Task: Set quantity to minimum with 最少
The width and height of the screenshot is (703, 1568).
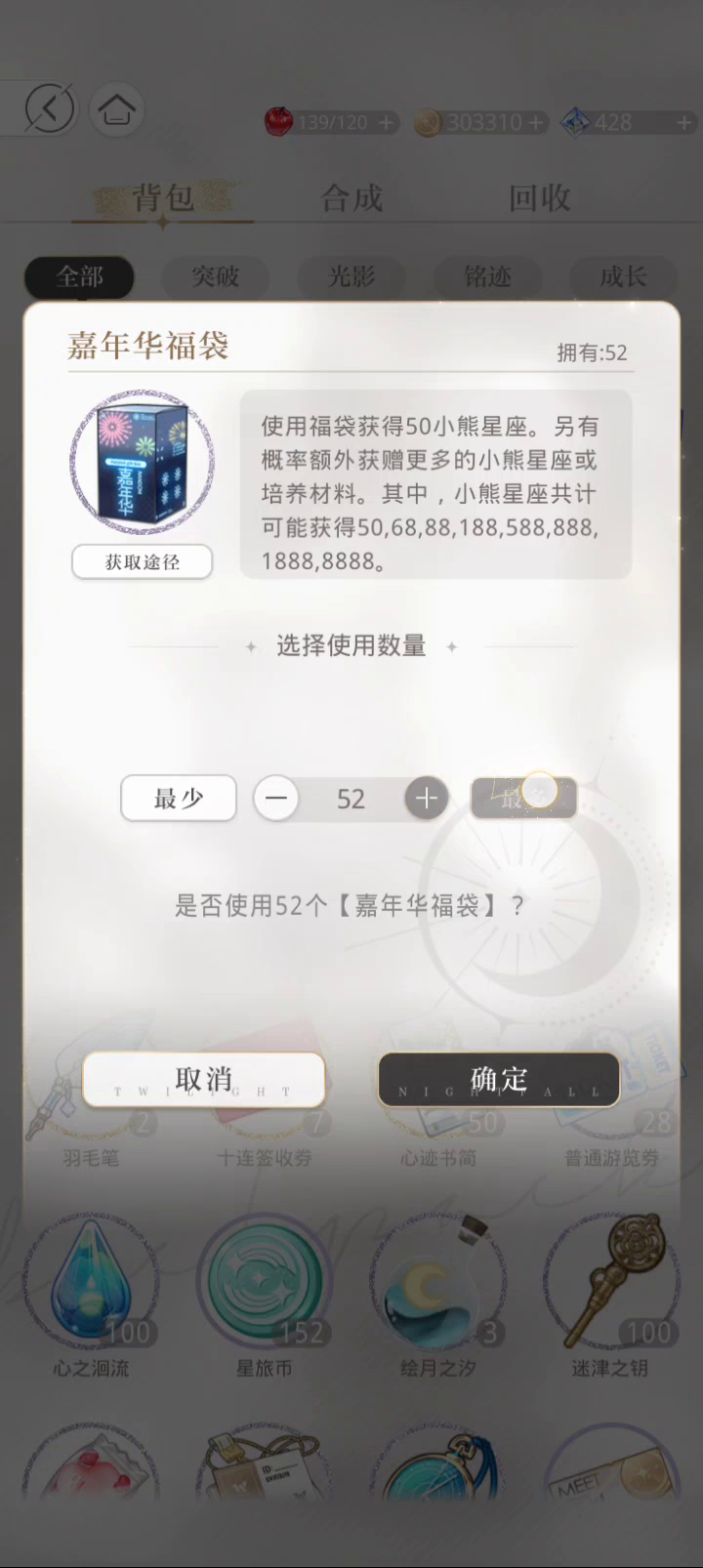Action: point(178,799)
